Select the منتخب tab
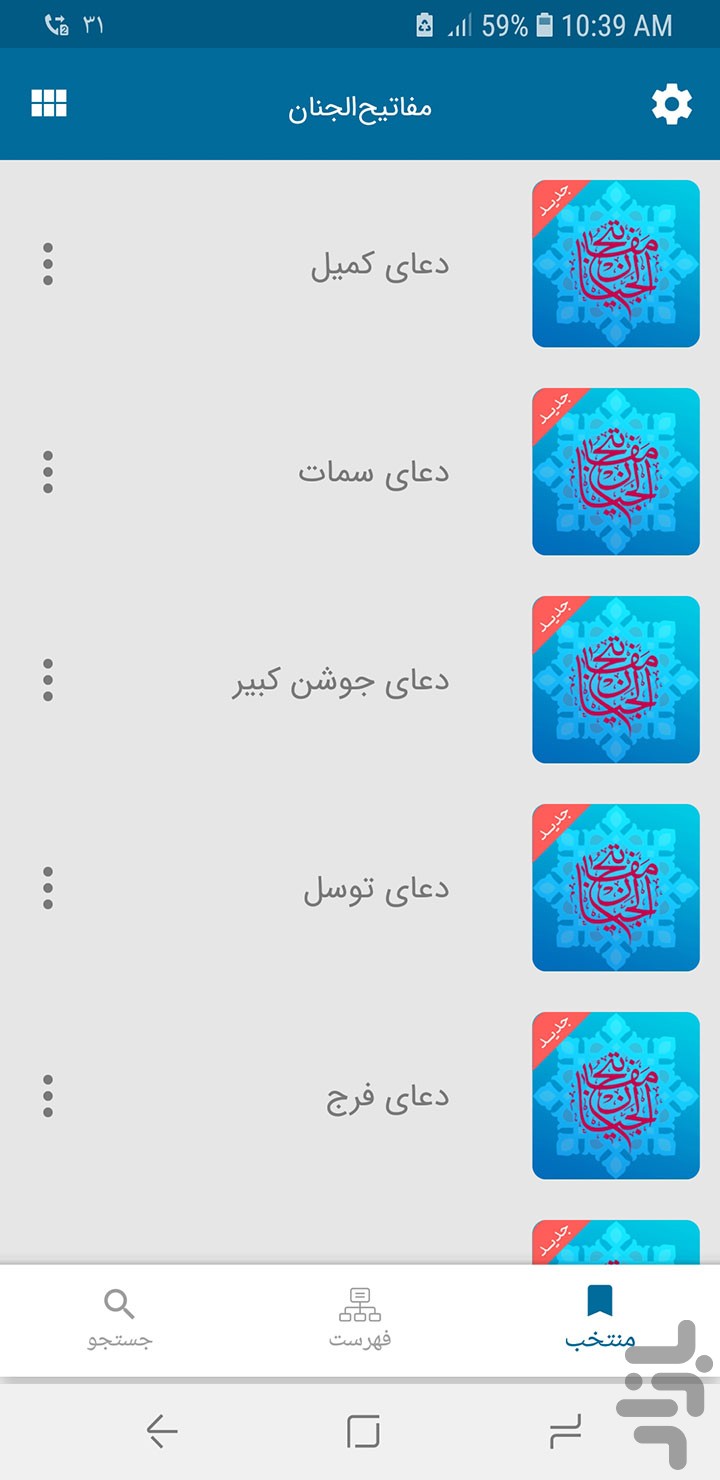Viewport: 720px width, 1480px height. tap(600, 1320)
